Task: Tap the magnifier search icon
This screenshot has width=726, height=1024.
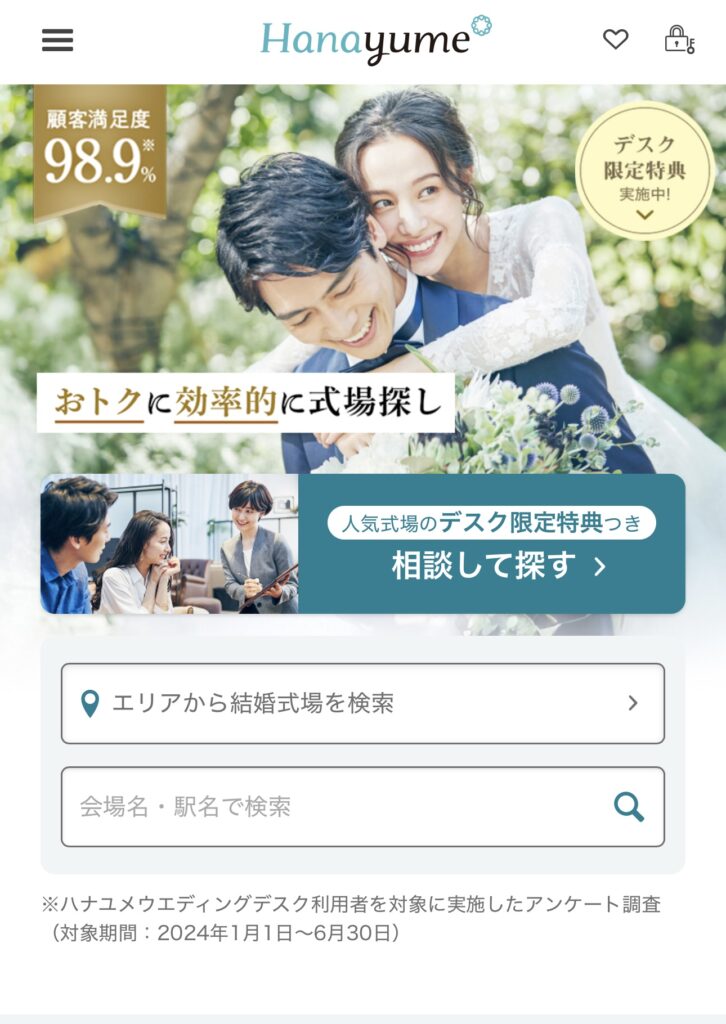Action: [628, 807]
